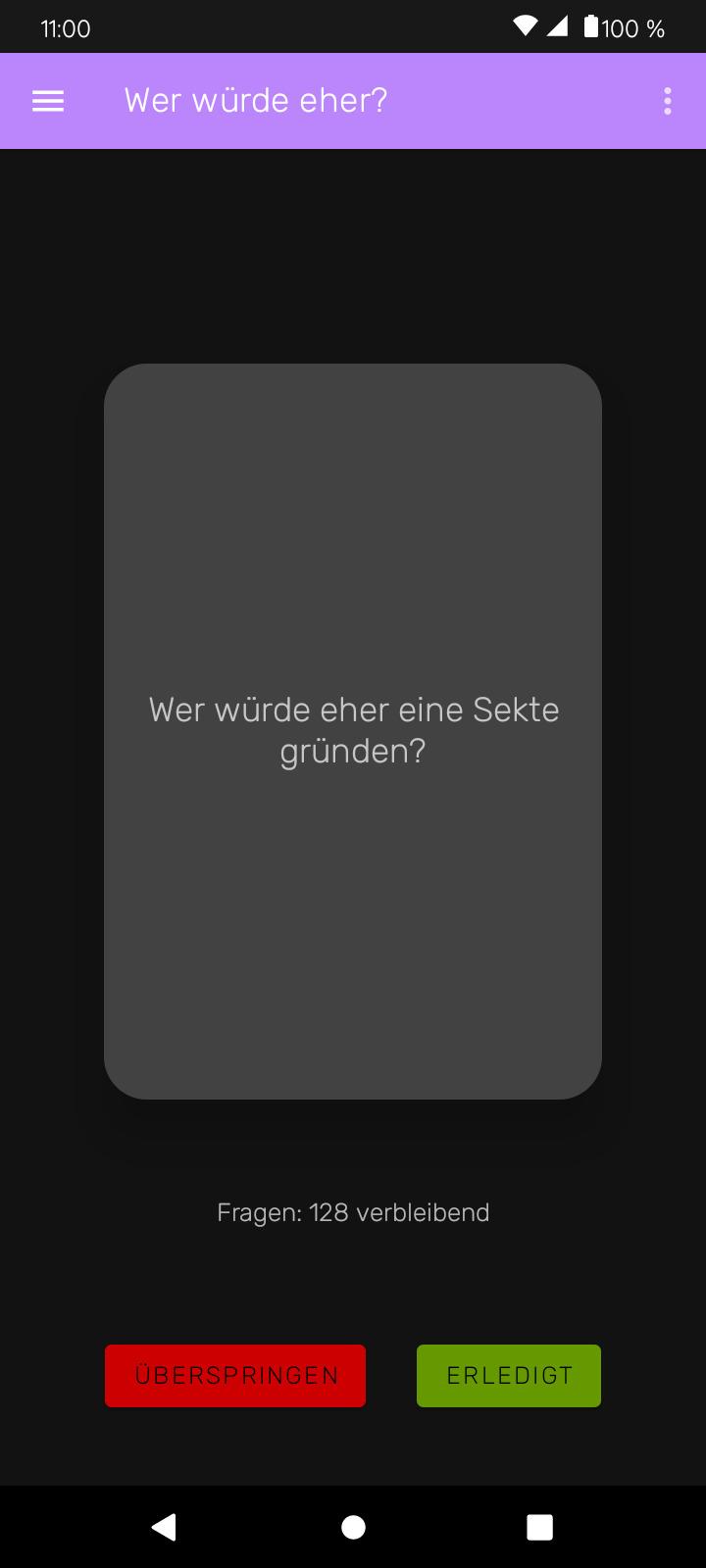Tap the Sekte gründen question card
706x1568 pixels.
[353, 730]
